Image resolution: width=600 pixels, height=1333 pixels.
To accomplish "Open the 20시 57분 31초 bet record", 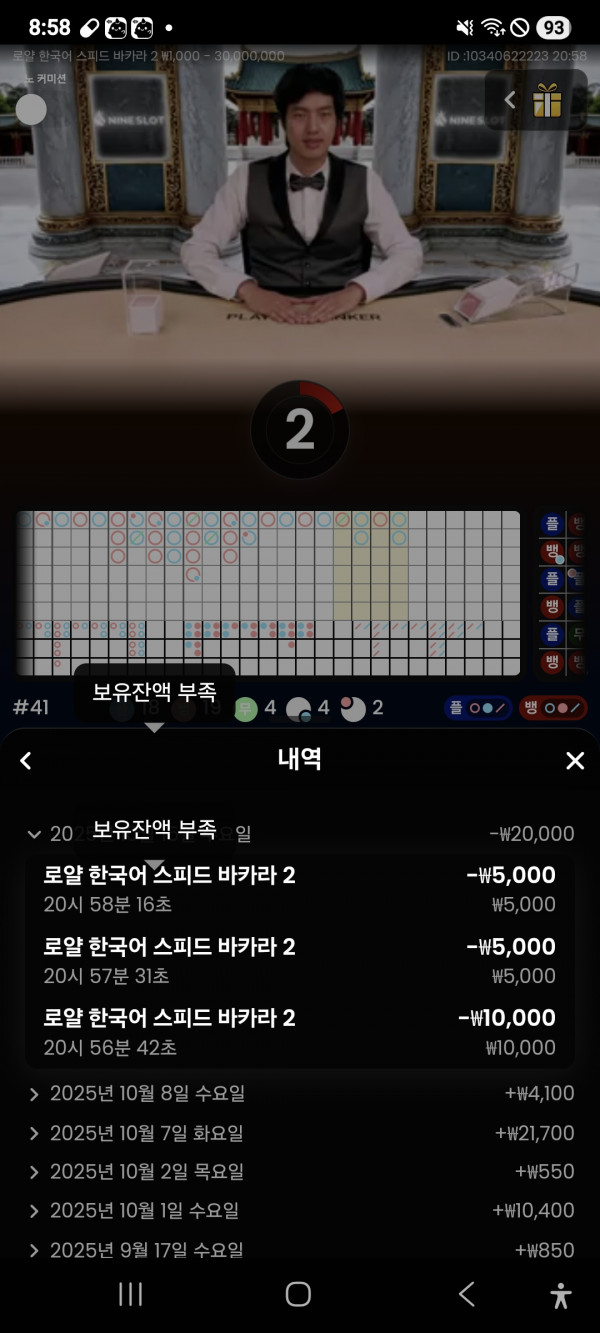I will [x=300, y=960].
